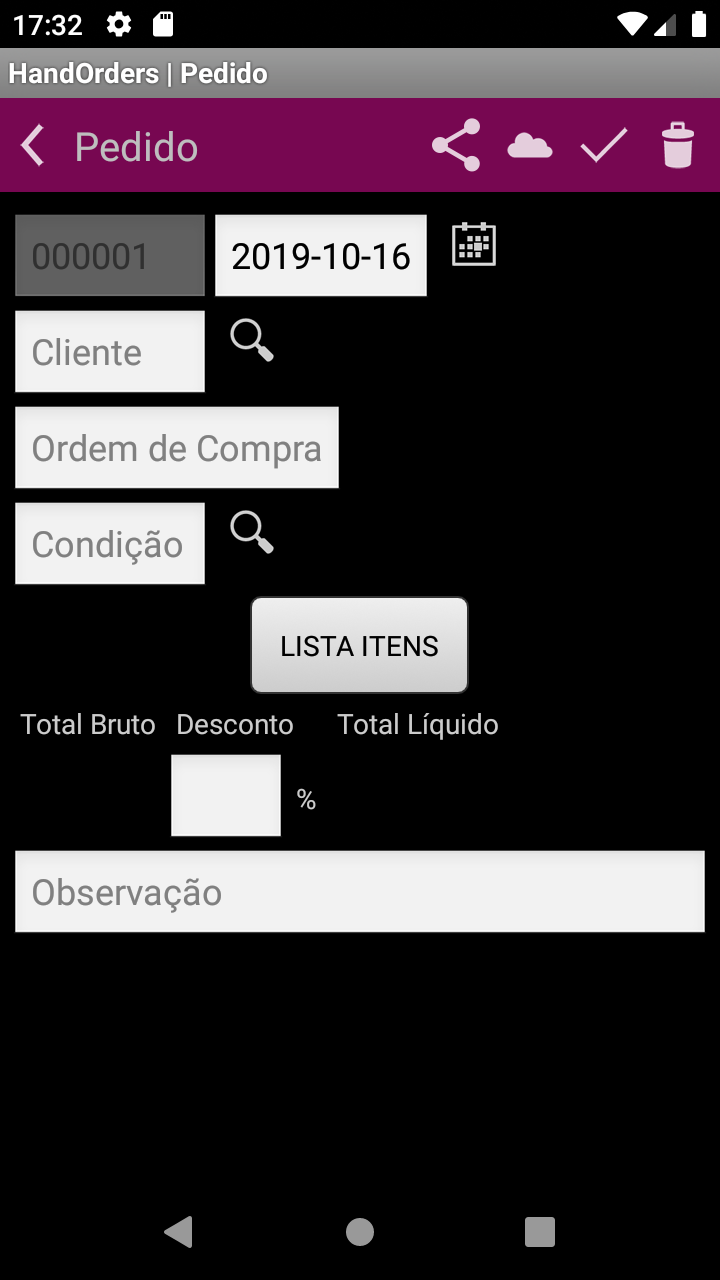Open recent apps via the square button

pos(540,1232)
